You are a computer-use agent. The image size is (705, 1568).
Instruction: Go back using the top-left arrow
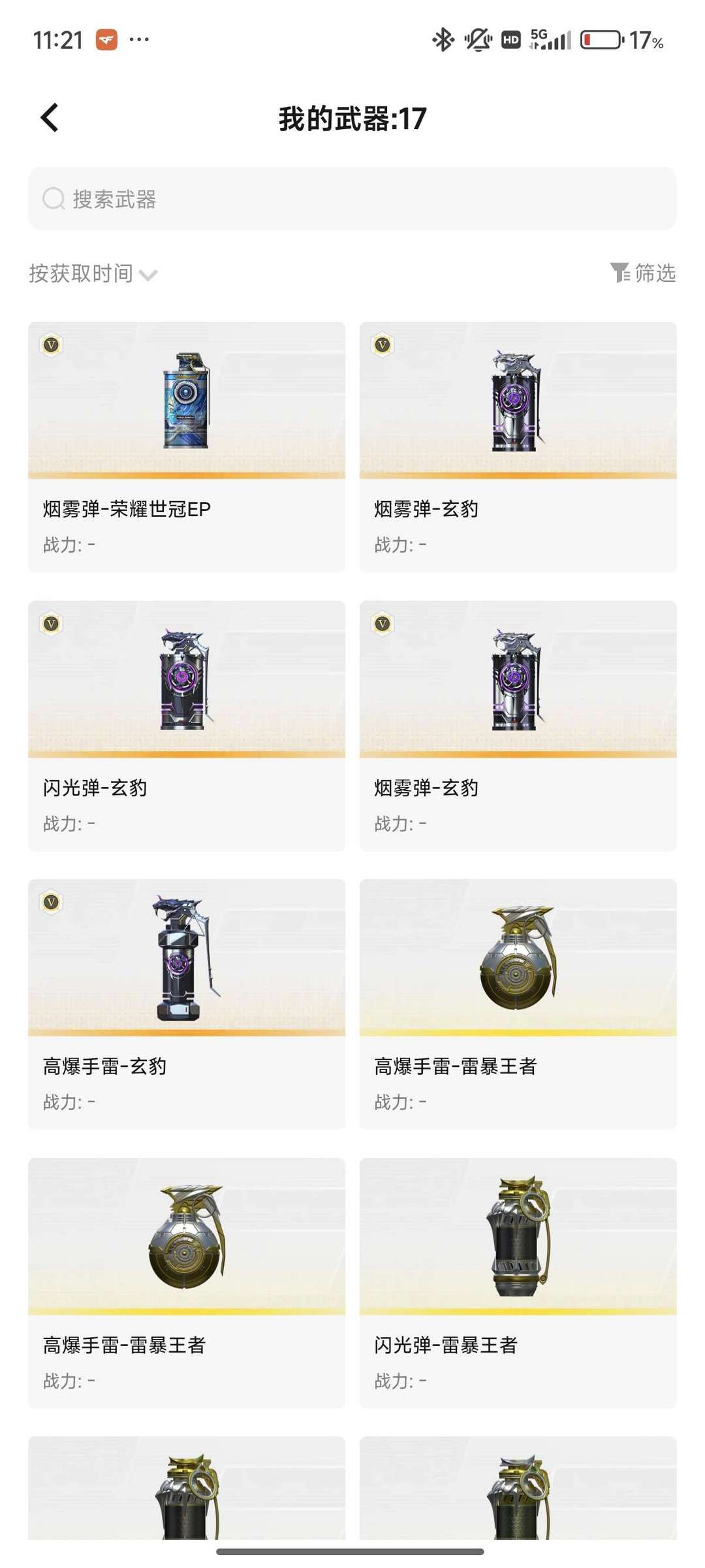click(50, 117)
